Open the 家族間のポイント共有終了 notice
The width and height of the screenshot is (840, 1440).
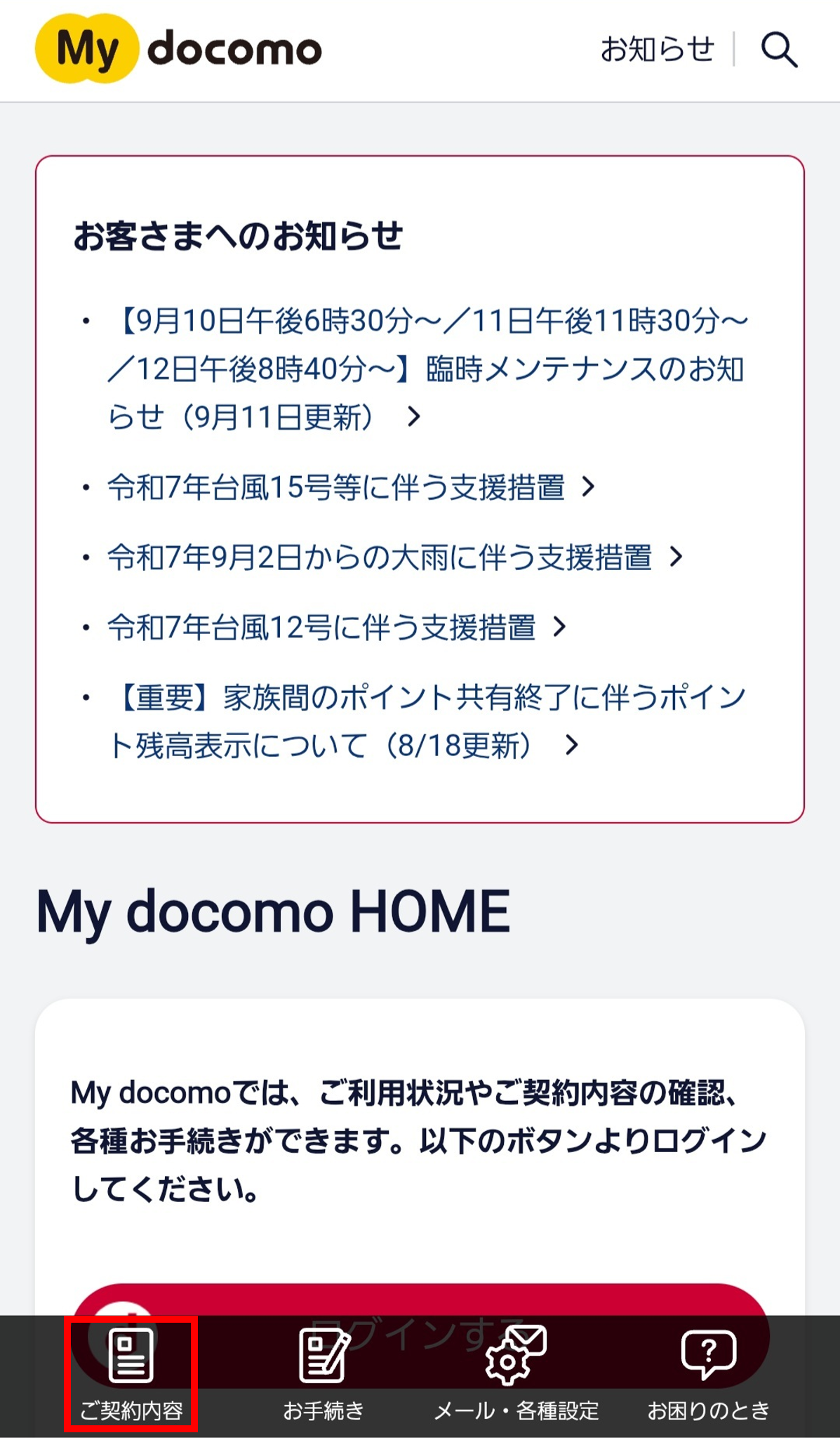(x=427, y=721)
